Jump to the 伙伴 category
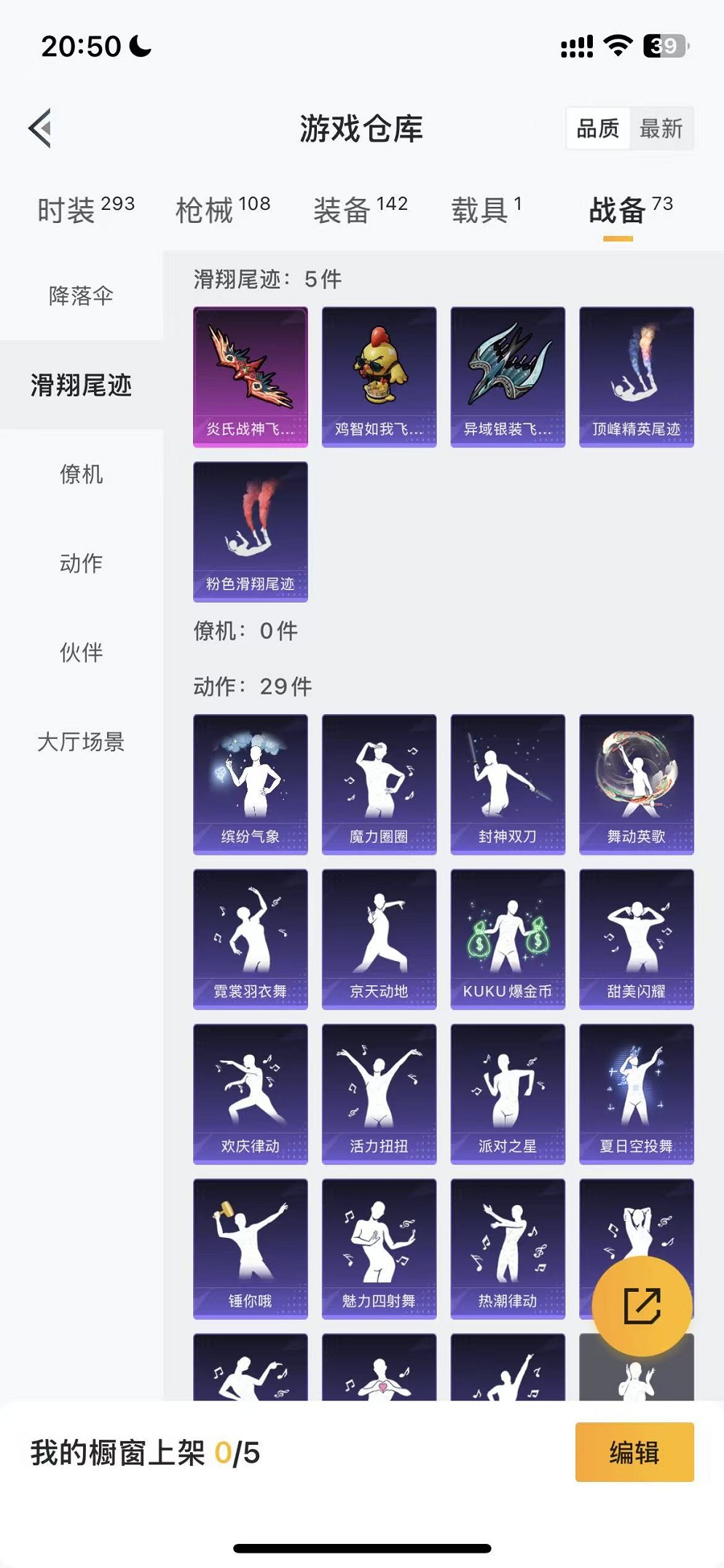This screenshot has width=724, height=1568. pos(81,653)
